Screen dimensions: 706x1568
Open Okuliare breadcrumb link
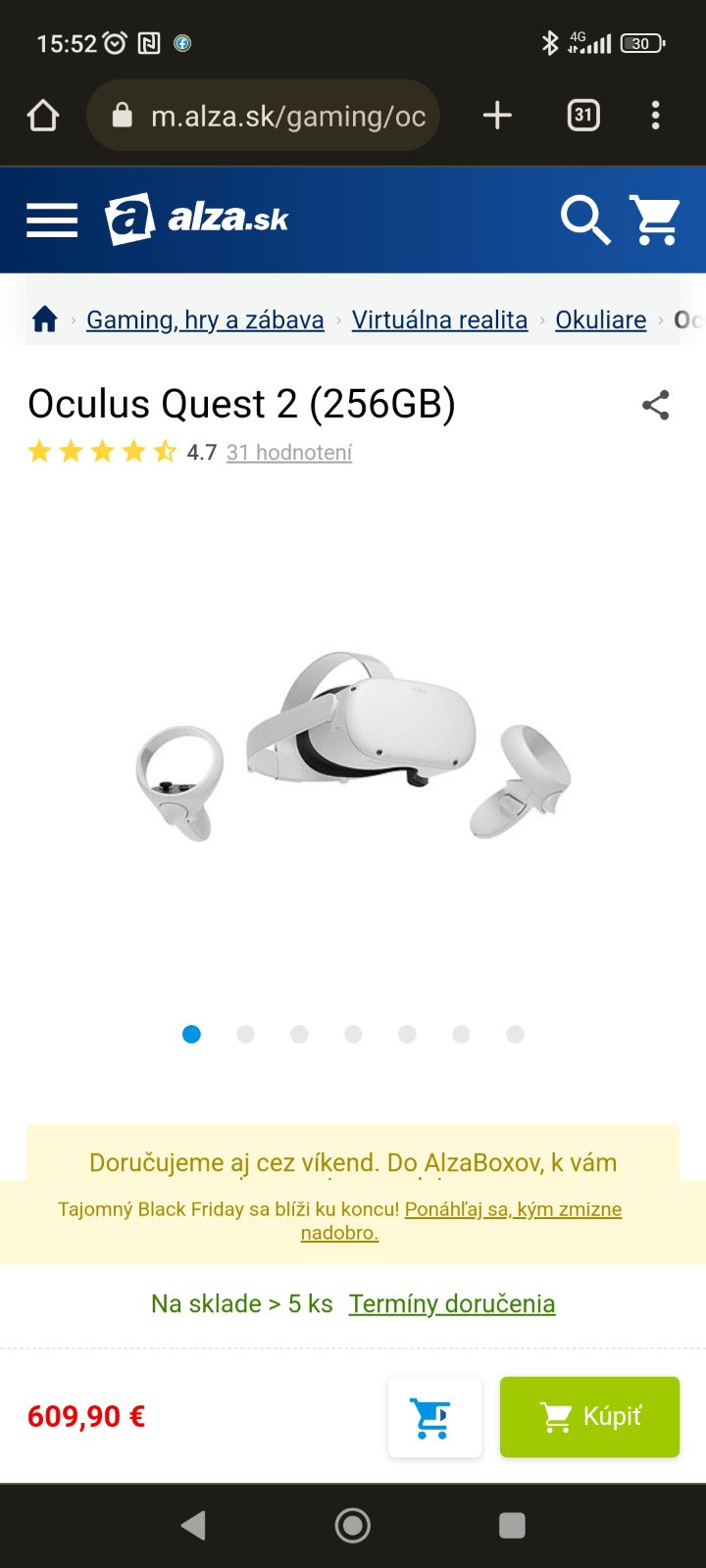click(600, 319)
